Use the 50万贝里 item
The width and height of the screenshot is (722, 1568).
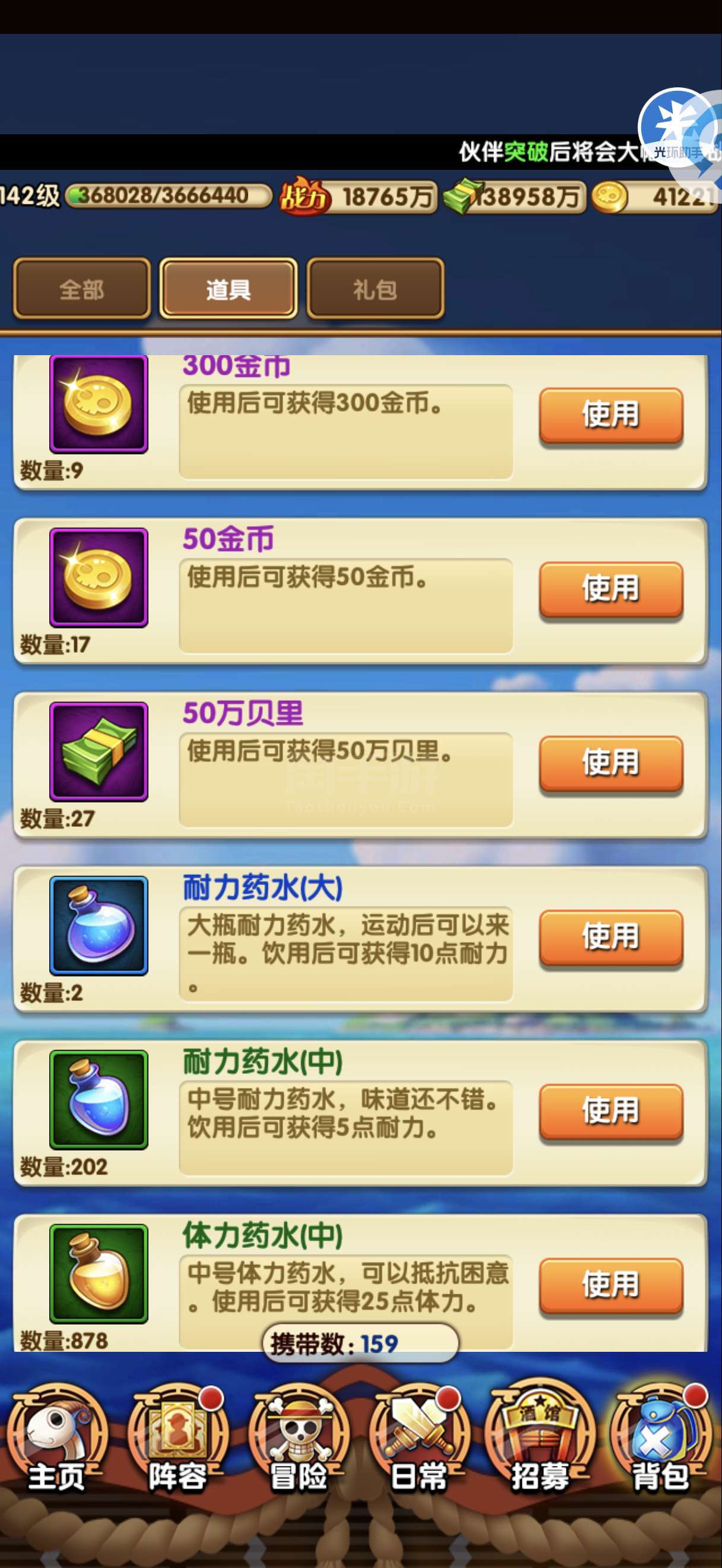[x=611, y=763]
